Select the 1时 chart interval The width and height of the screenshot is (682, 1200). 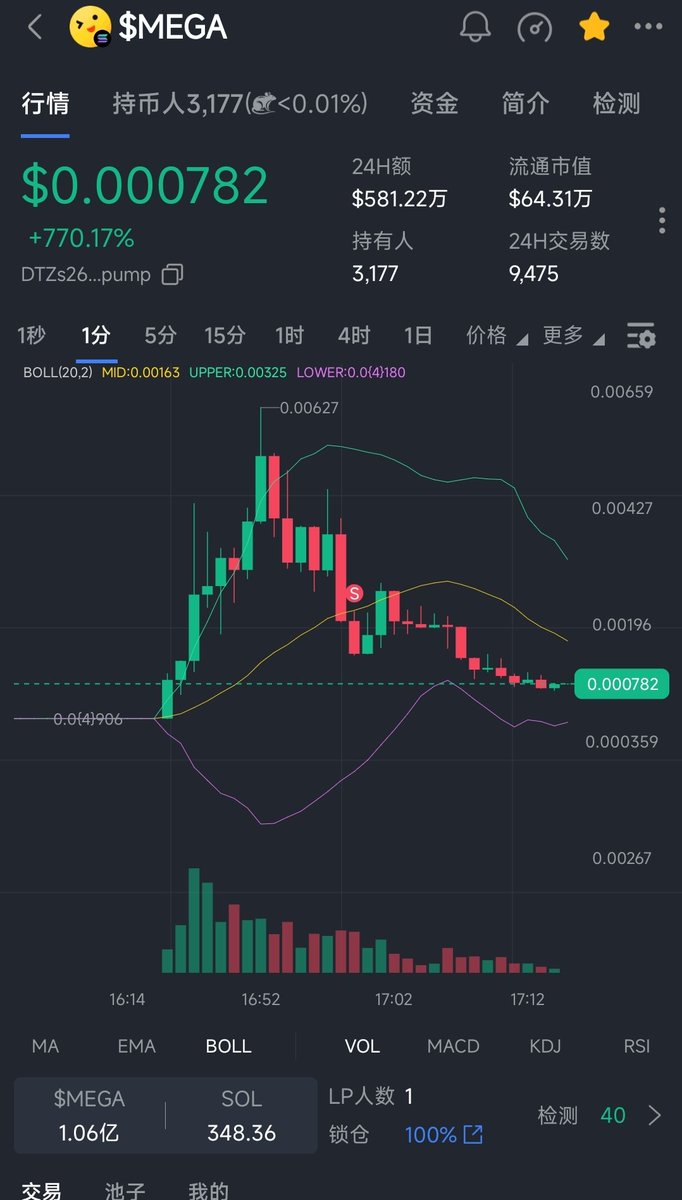pos(289,335)
